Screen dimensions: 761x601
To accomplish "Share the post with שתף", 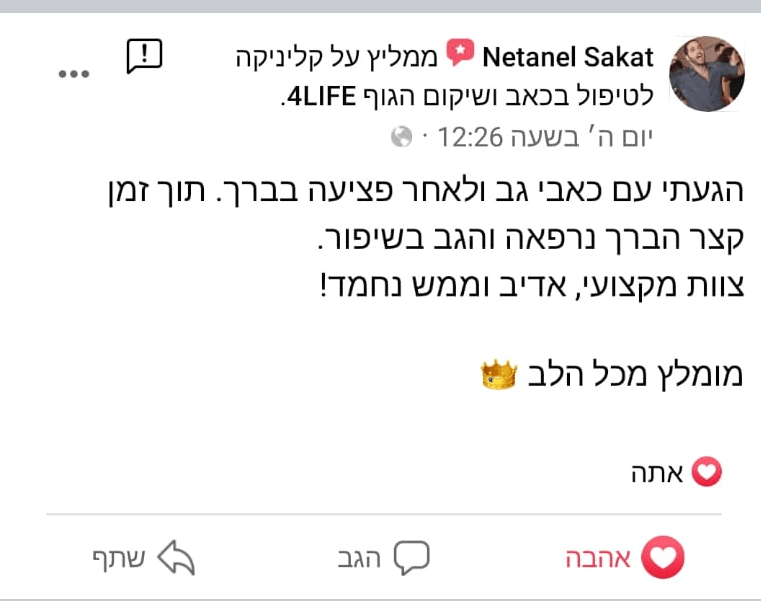I will coord(144,558).
